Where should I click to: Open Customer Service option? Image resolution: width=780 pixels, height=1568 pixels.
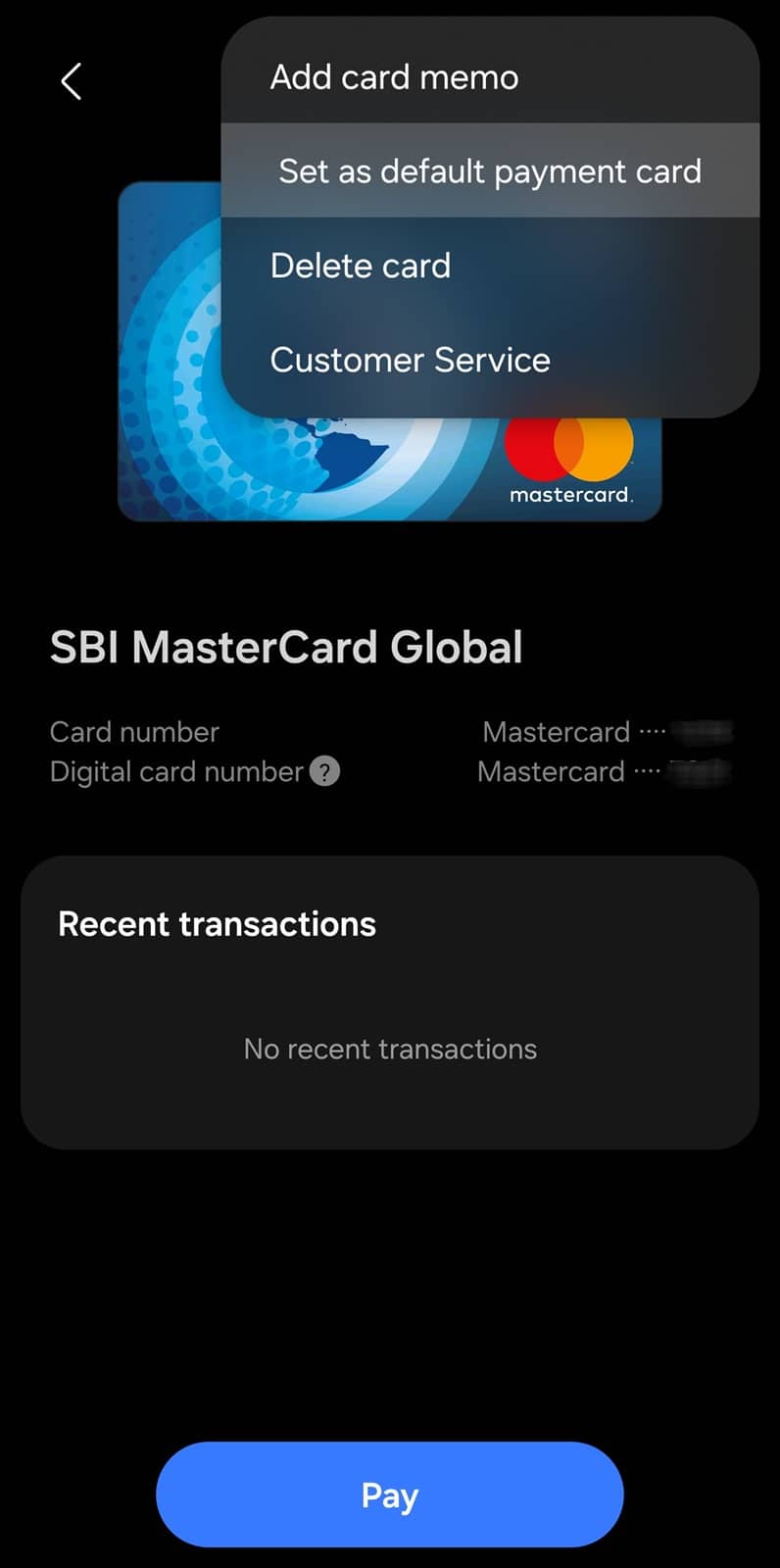pos(410,360)
